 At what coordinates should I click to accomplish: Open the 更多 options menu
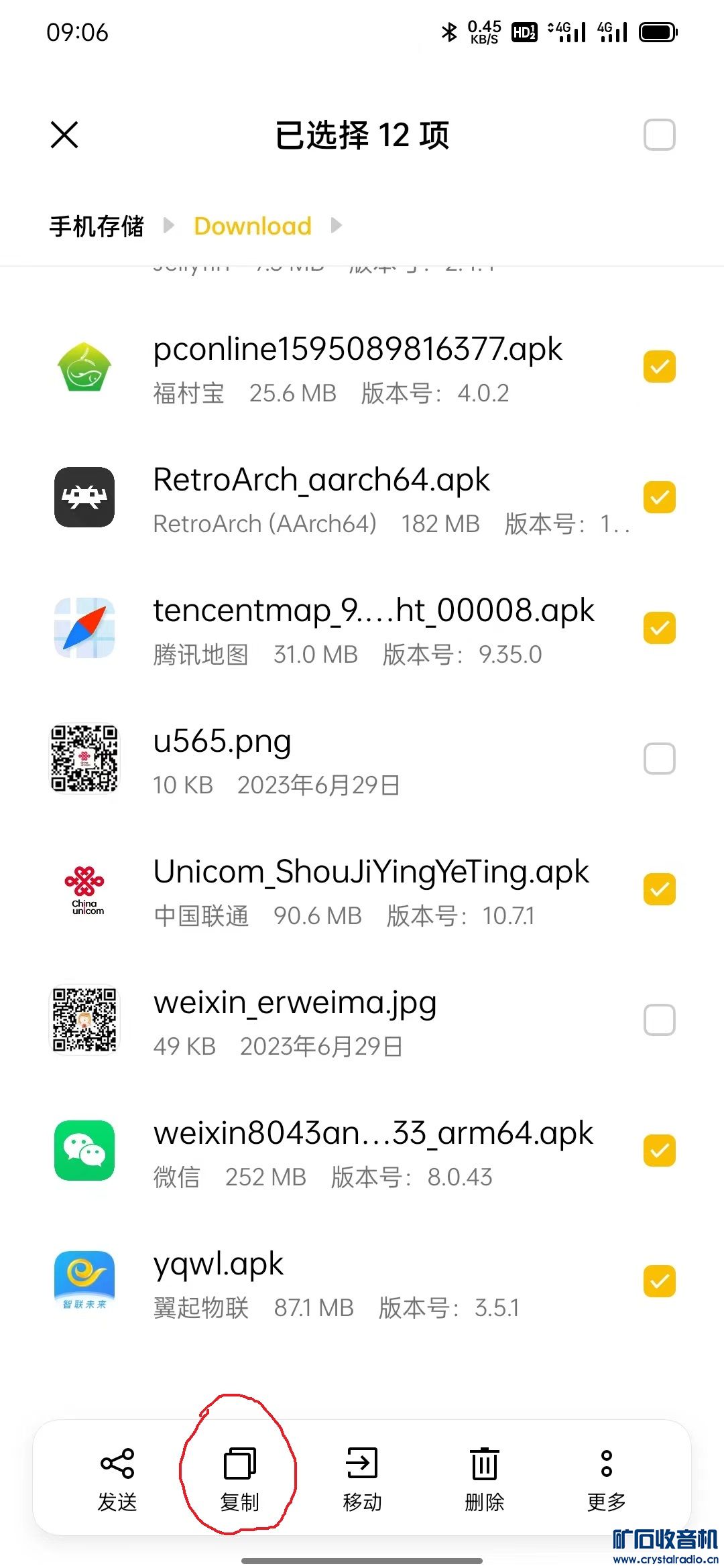click(x=606, y=1478)
